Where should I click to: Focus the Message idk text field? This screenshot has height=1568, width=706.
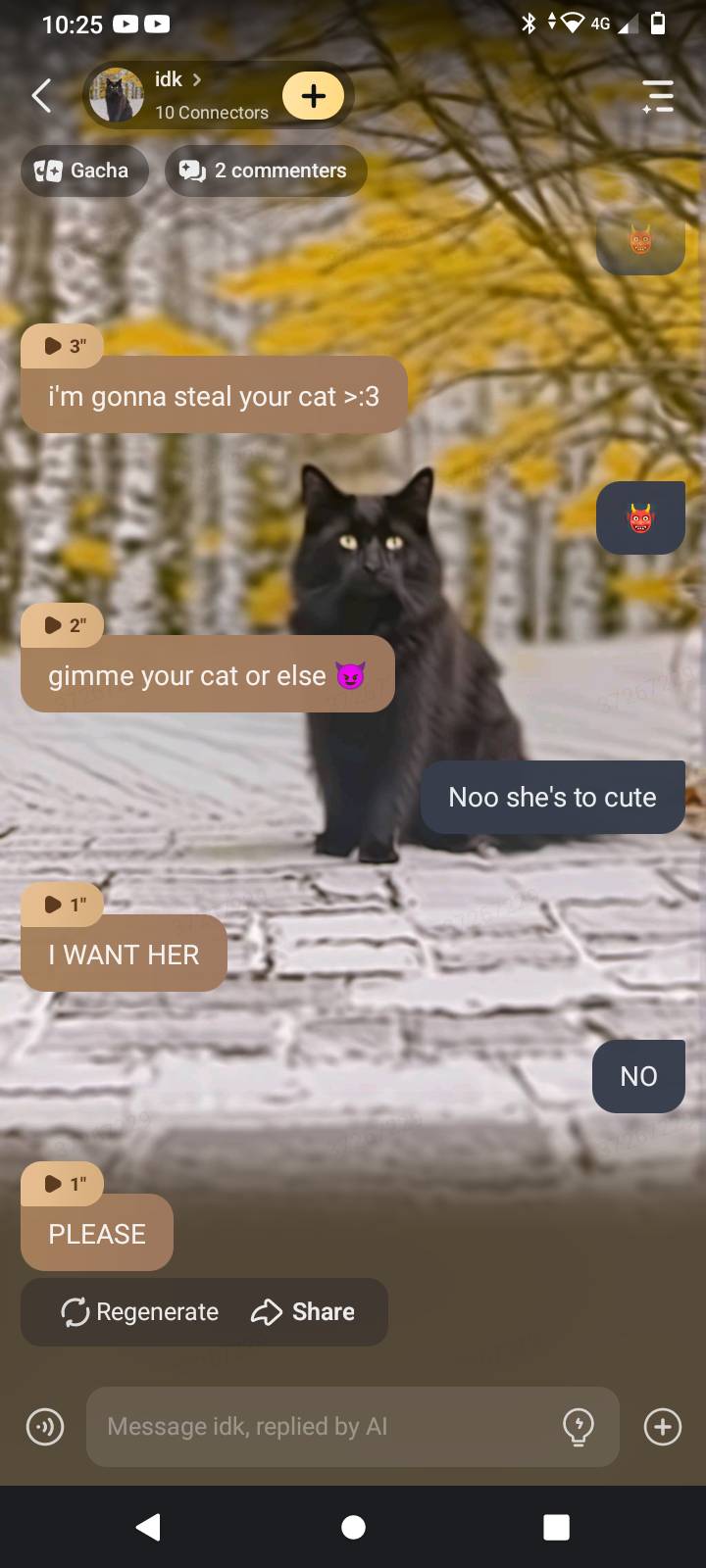point(324,1427)
